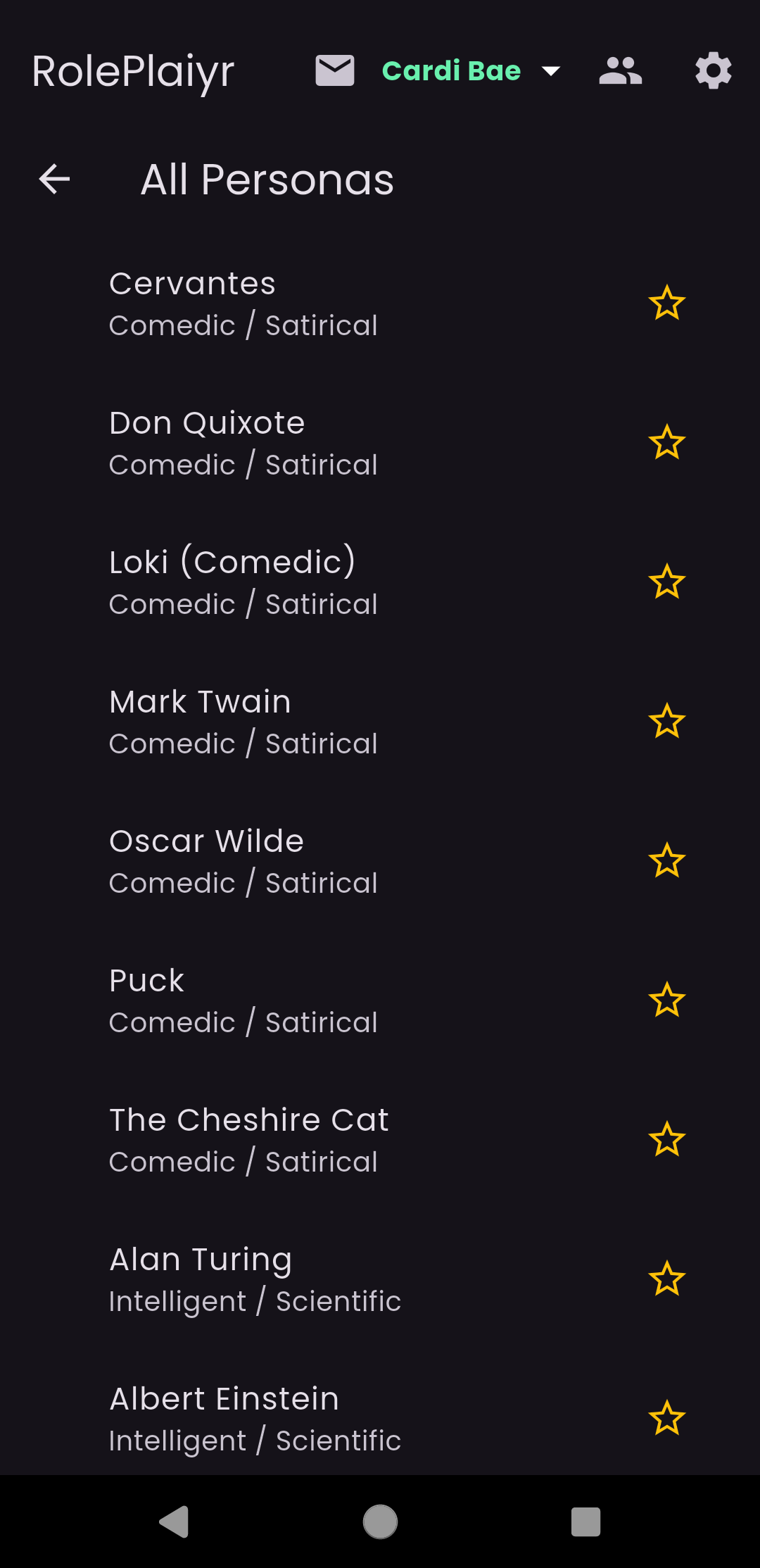Show recent apps
Image resolution: width=760 pixels, height=1568 pixels.
(585, 1522)
